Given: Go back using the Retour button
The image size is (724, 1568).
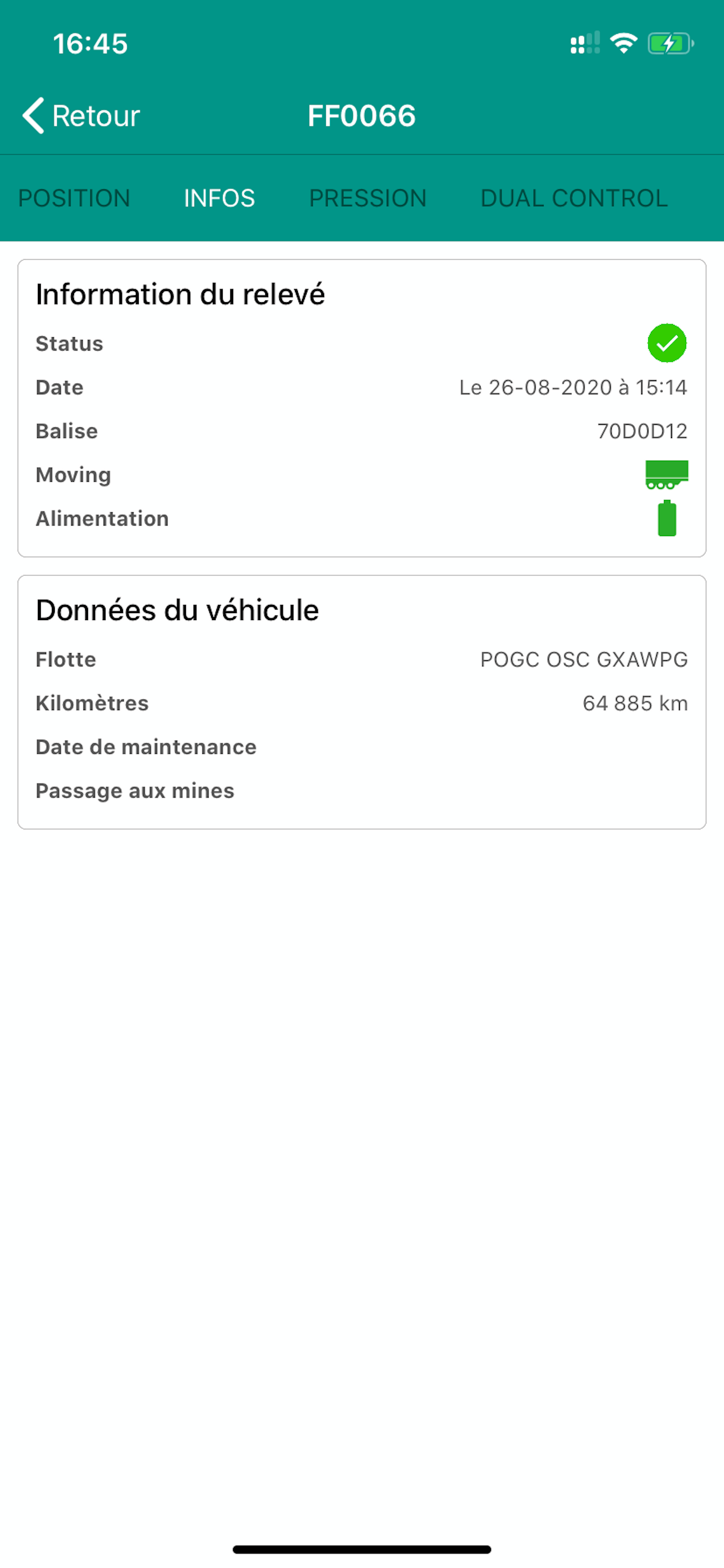Looking at the screenshot, I should (81, 116).
